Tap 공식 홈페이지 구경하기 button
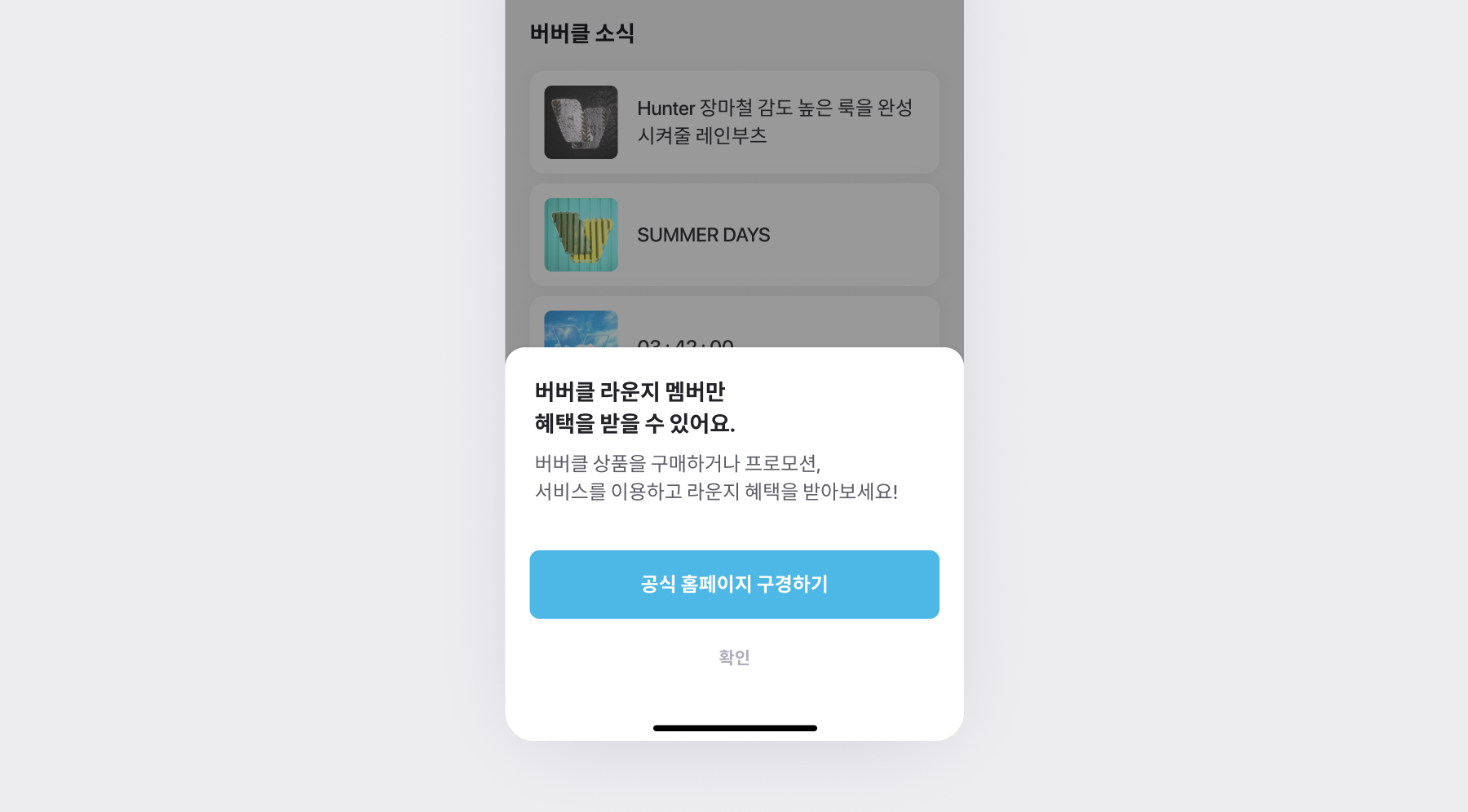Screen dimensions: 1468x812 click(734, 584)
